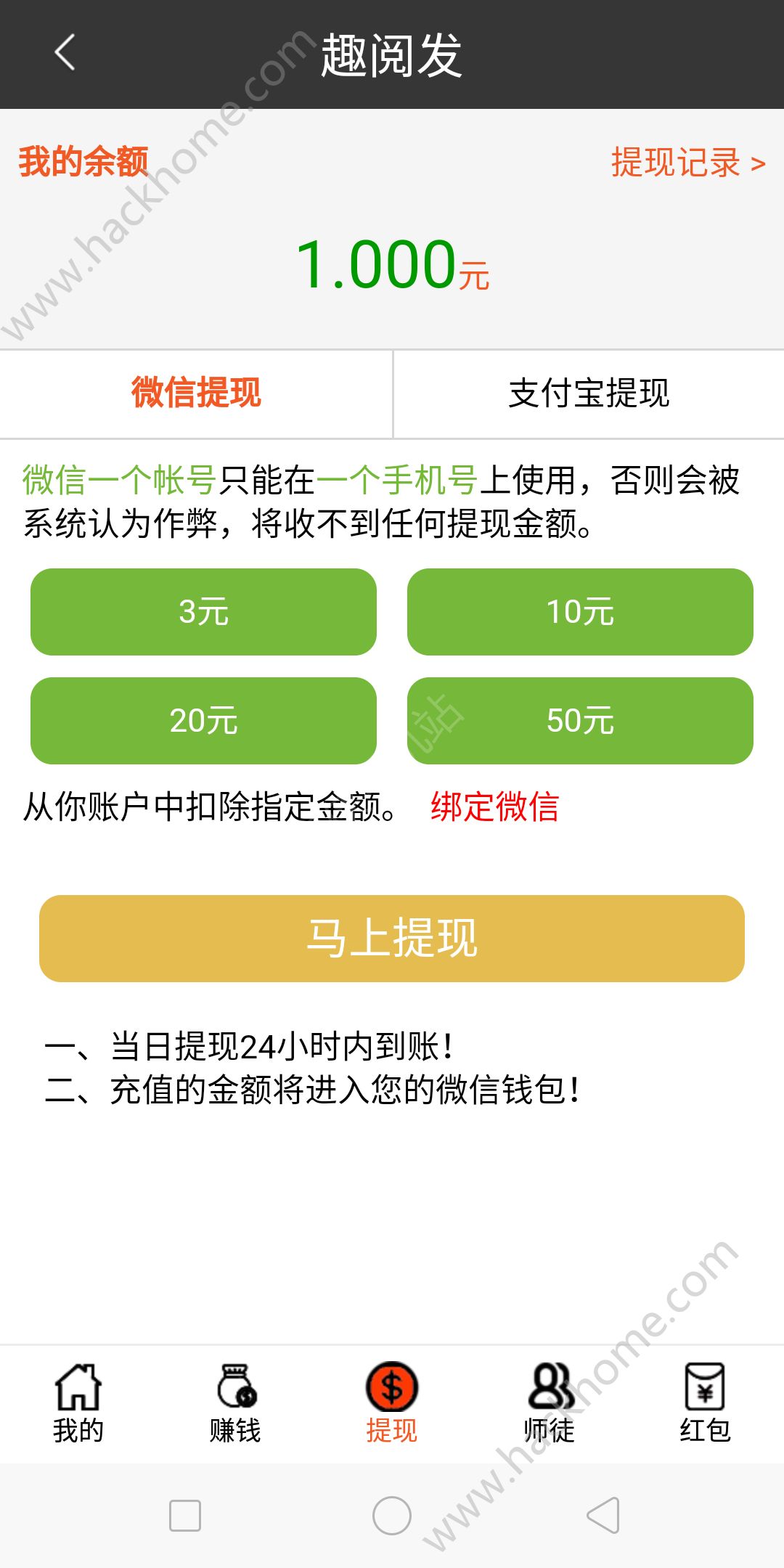Select the 10元 withdrawal amount
Image resolution: width=784 pixels, height=1568 pixels.
pyautogui.click(x=581, y=613)
